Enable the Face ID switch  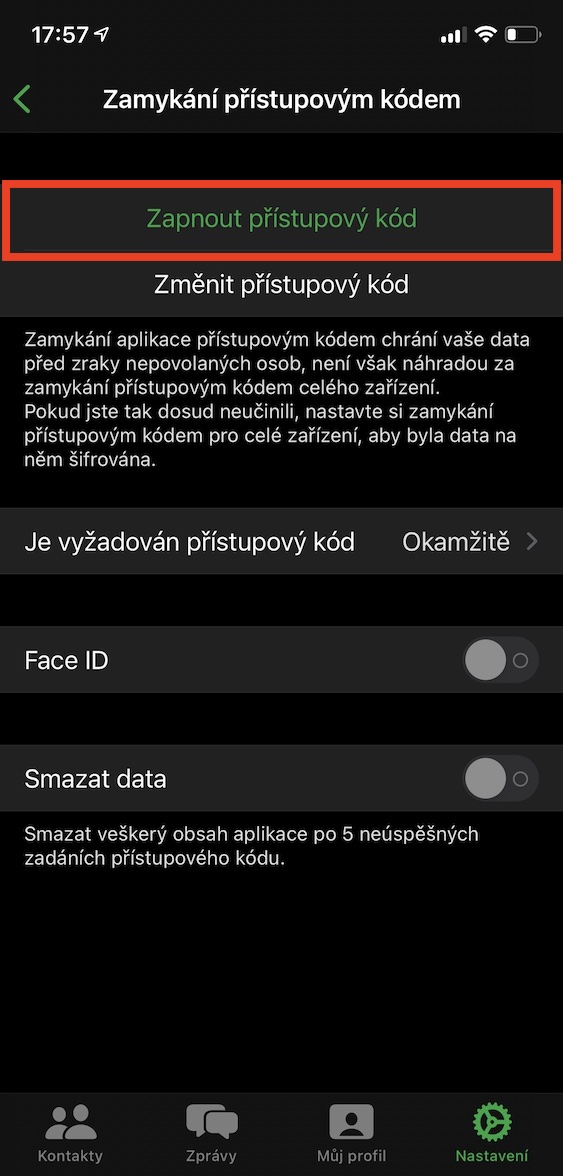501,660
